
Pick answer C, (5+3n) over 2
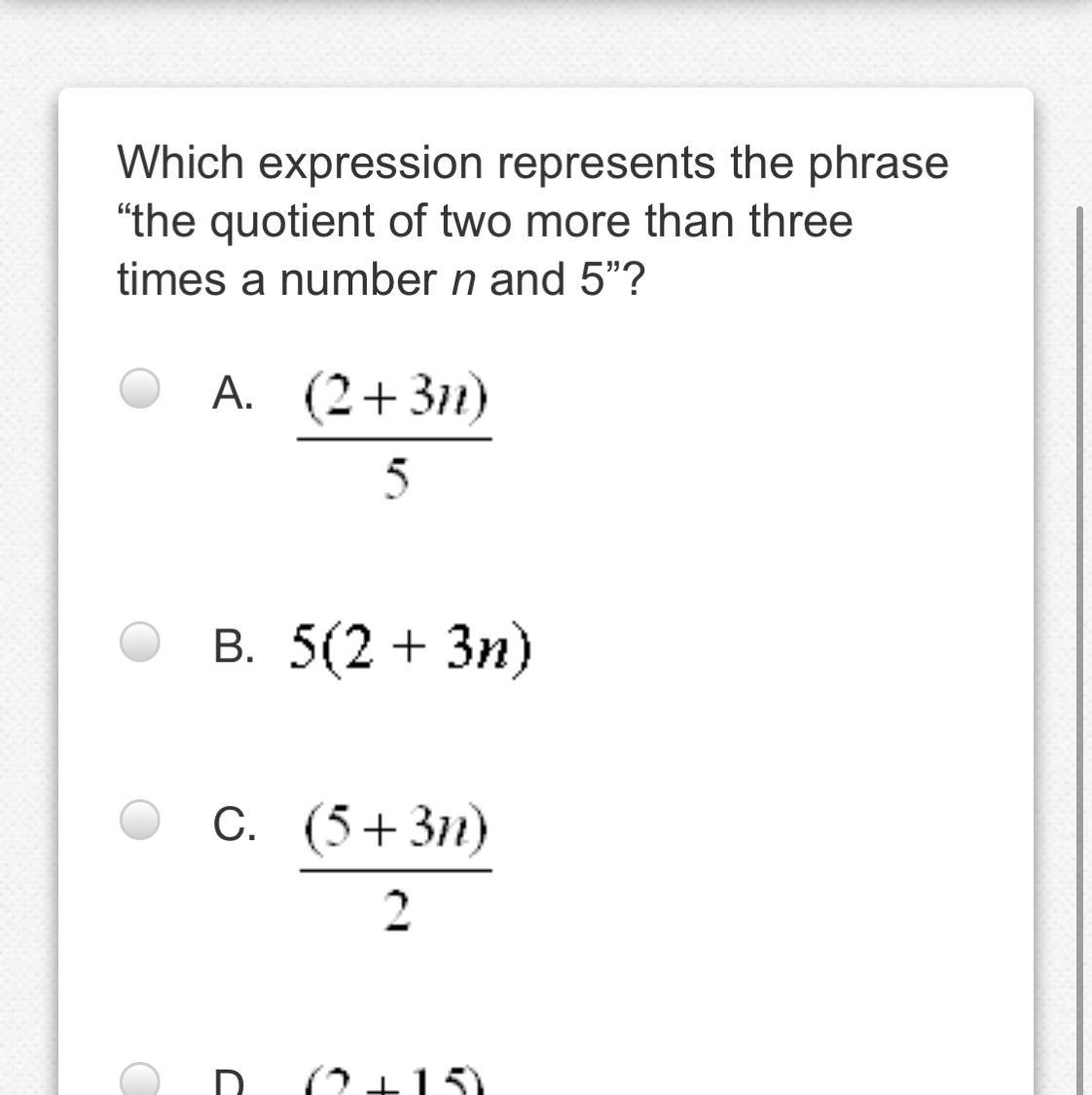[140, 820]
